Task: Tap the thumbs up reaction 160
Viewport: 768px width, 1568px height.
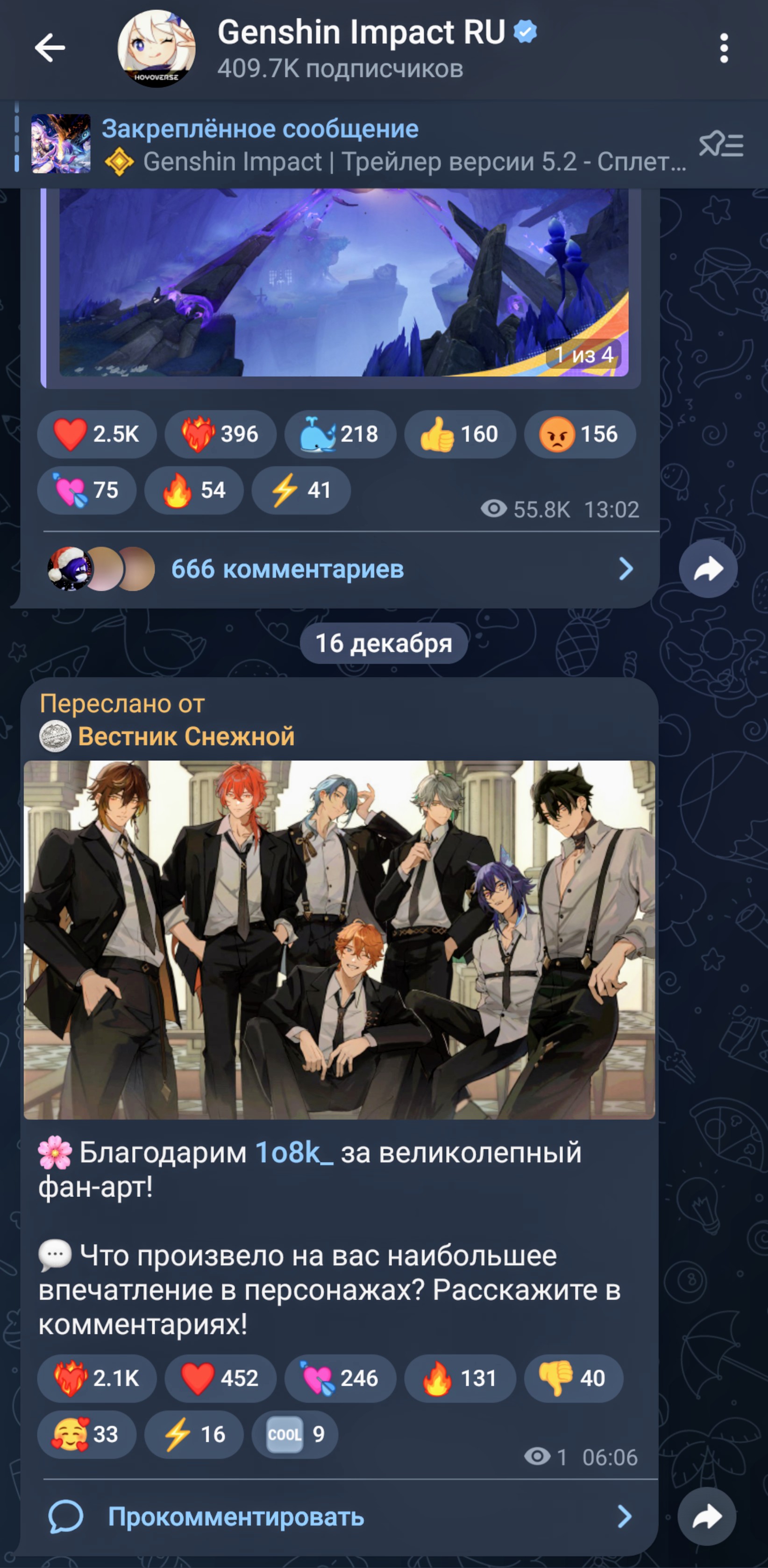Action: [x=460, y=434]
